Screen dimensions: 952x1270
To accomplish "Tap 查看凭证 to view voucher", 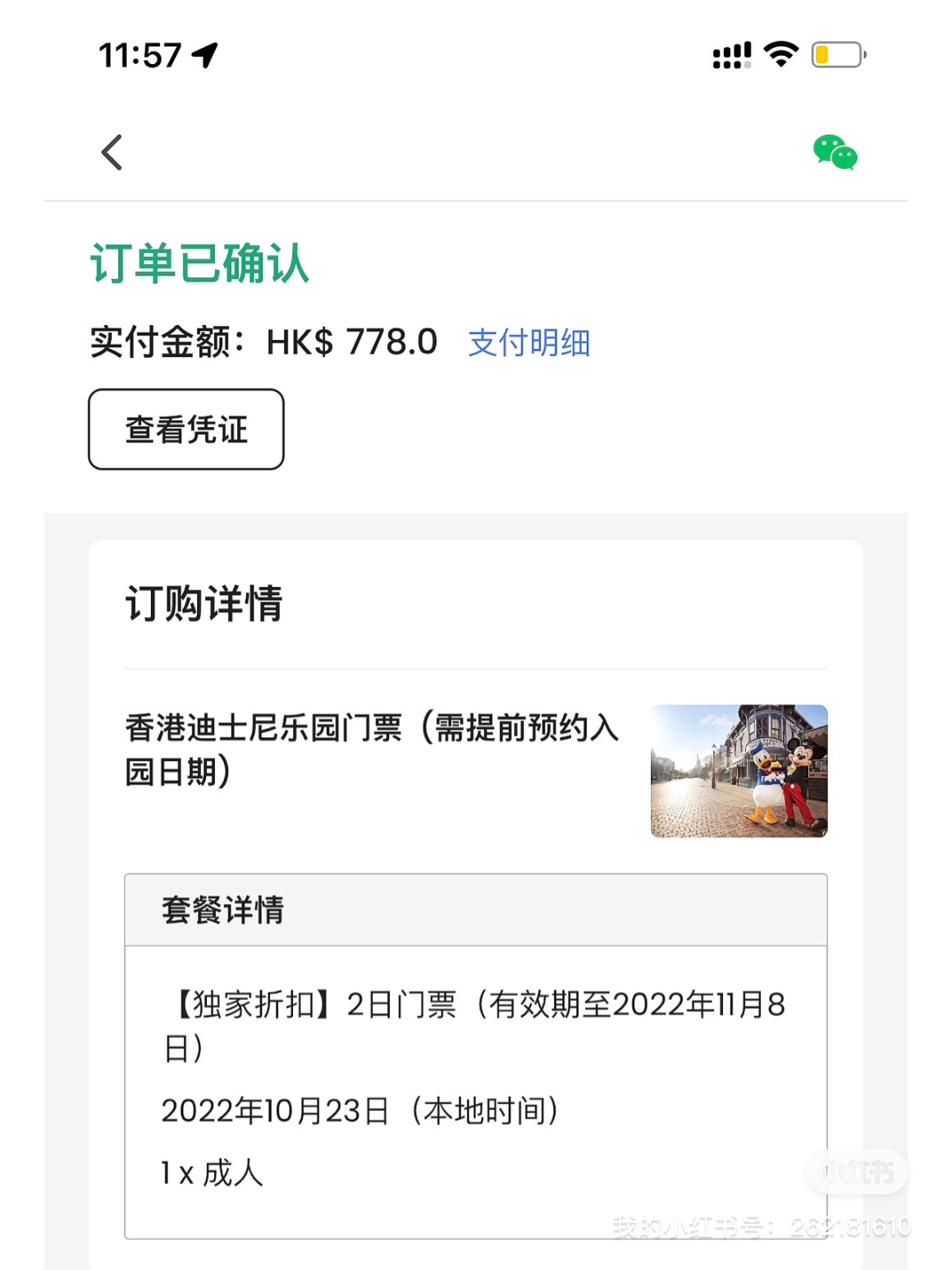I will [x=185, y=429].
